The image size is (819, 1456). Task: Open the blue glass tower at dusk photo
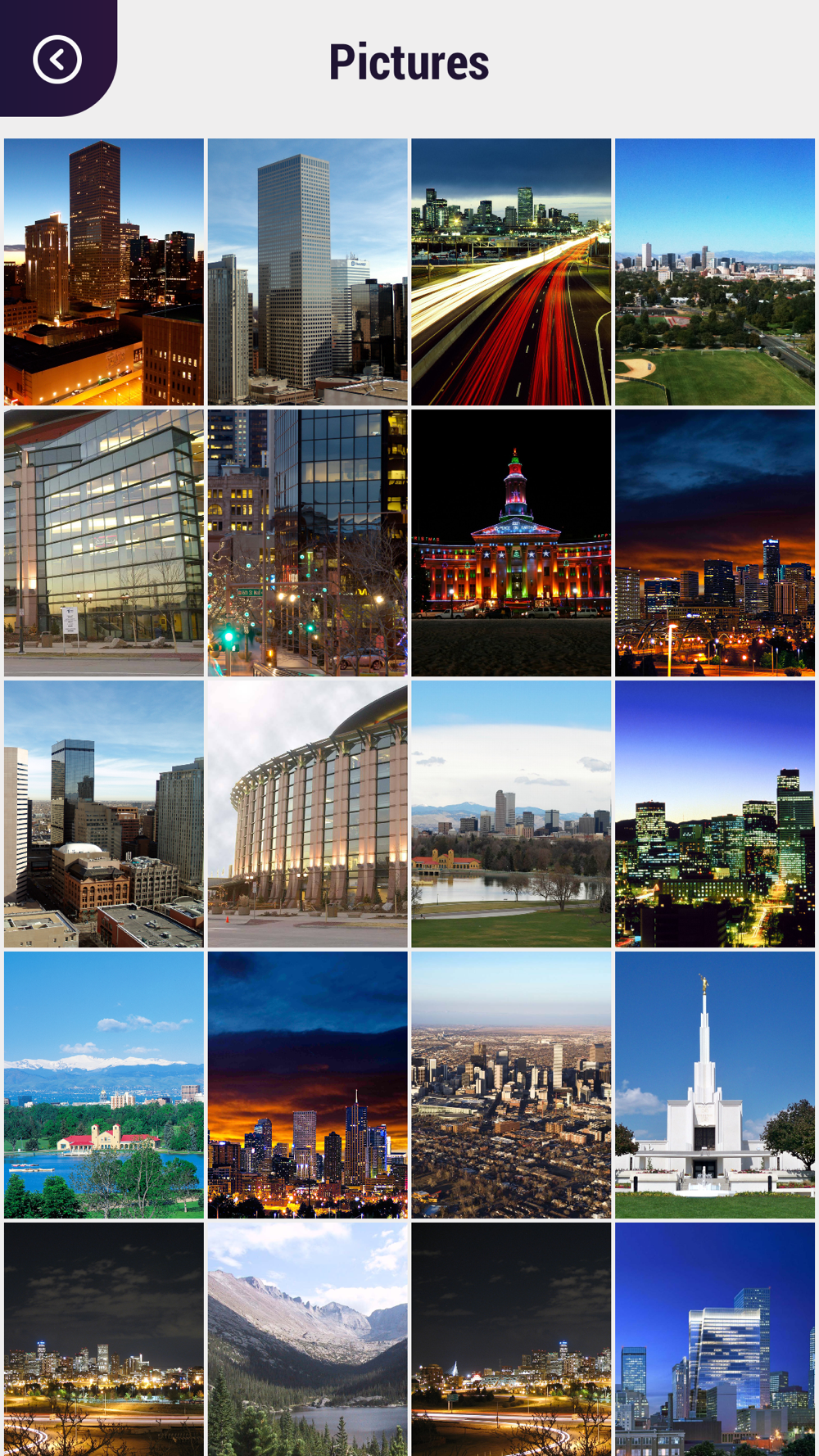point(715,1339)
